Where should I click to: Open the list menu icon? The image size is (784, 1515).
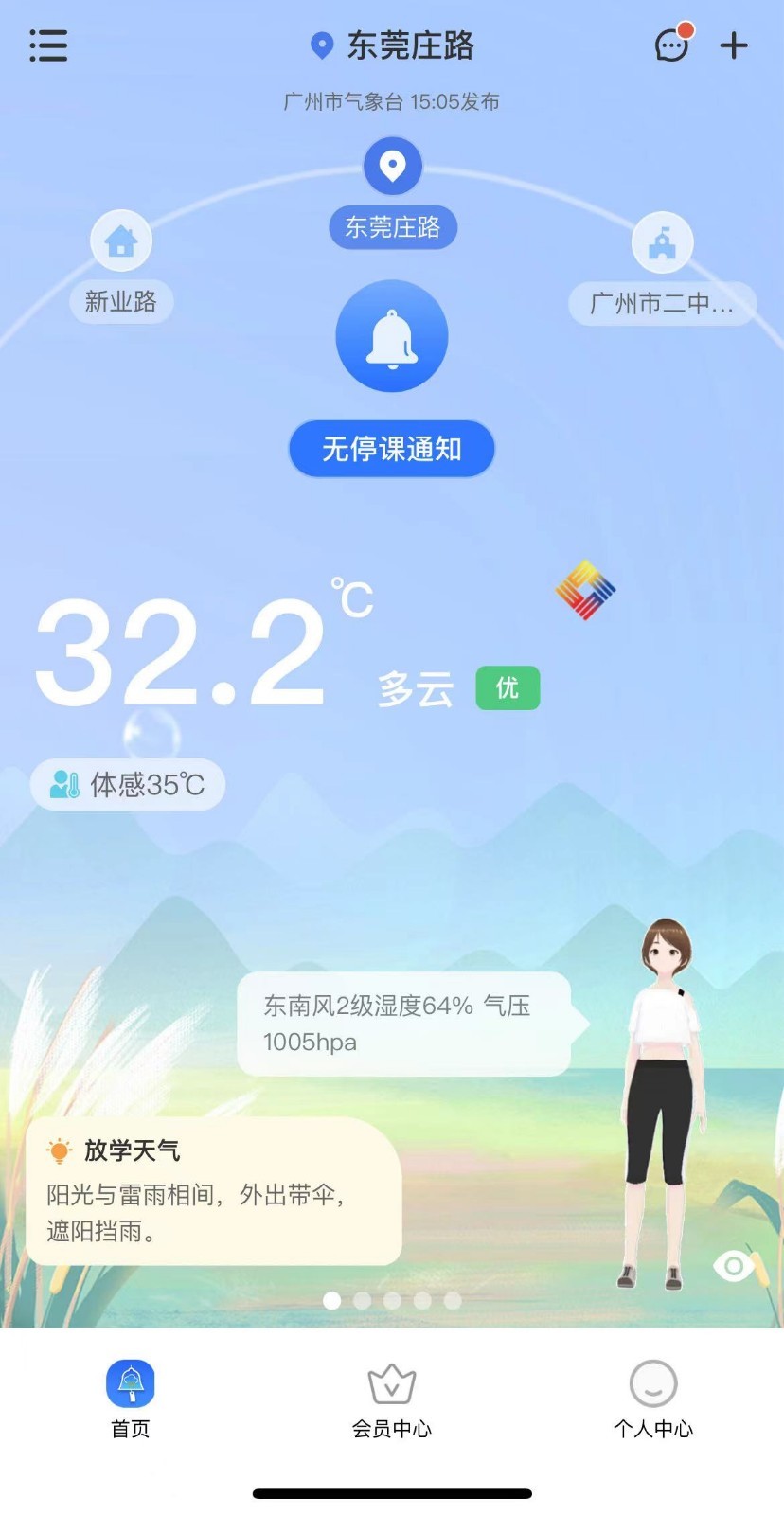(48, 45)
